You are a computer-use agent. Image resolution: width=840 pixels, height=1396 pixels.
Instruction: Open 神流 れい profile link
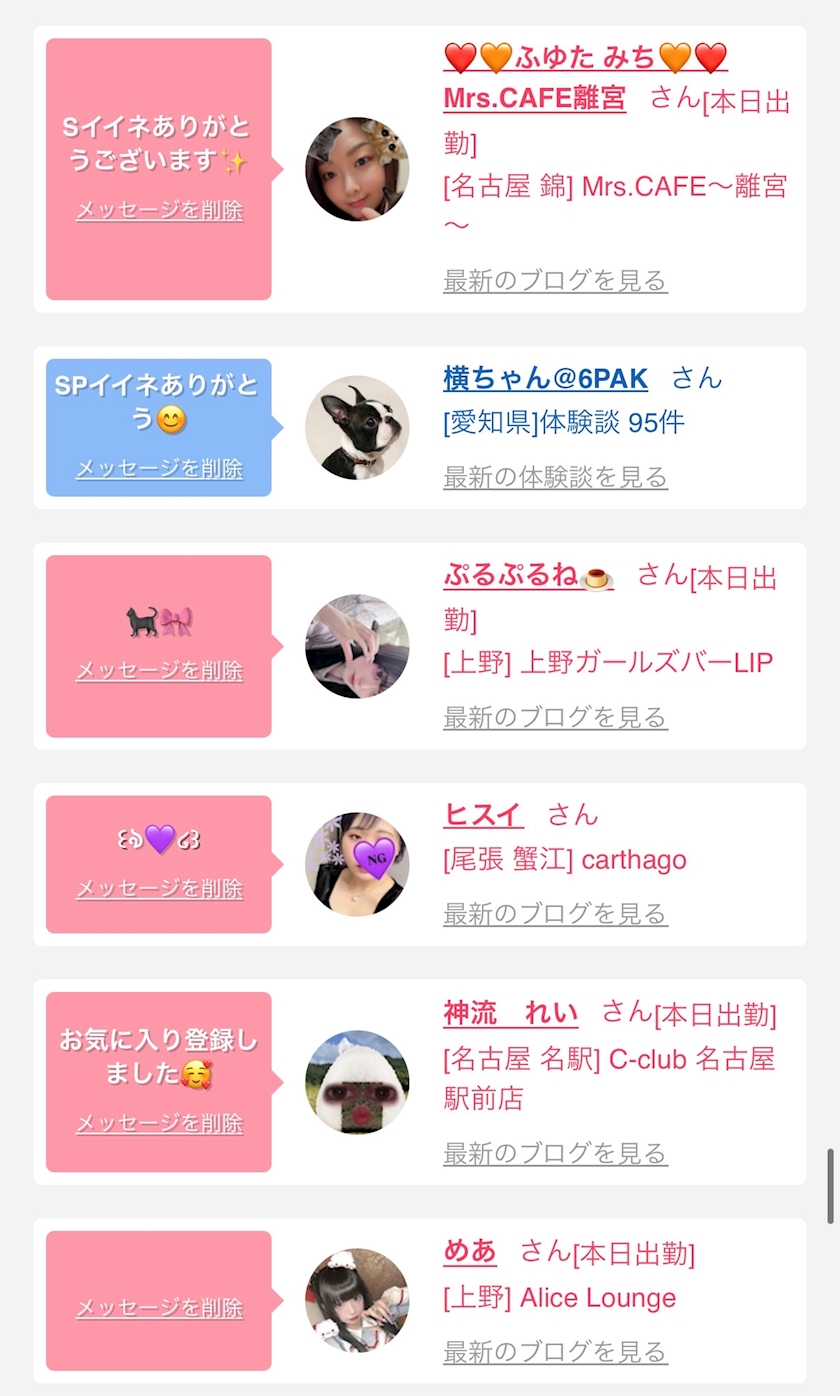click(510, 1013)
